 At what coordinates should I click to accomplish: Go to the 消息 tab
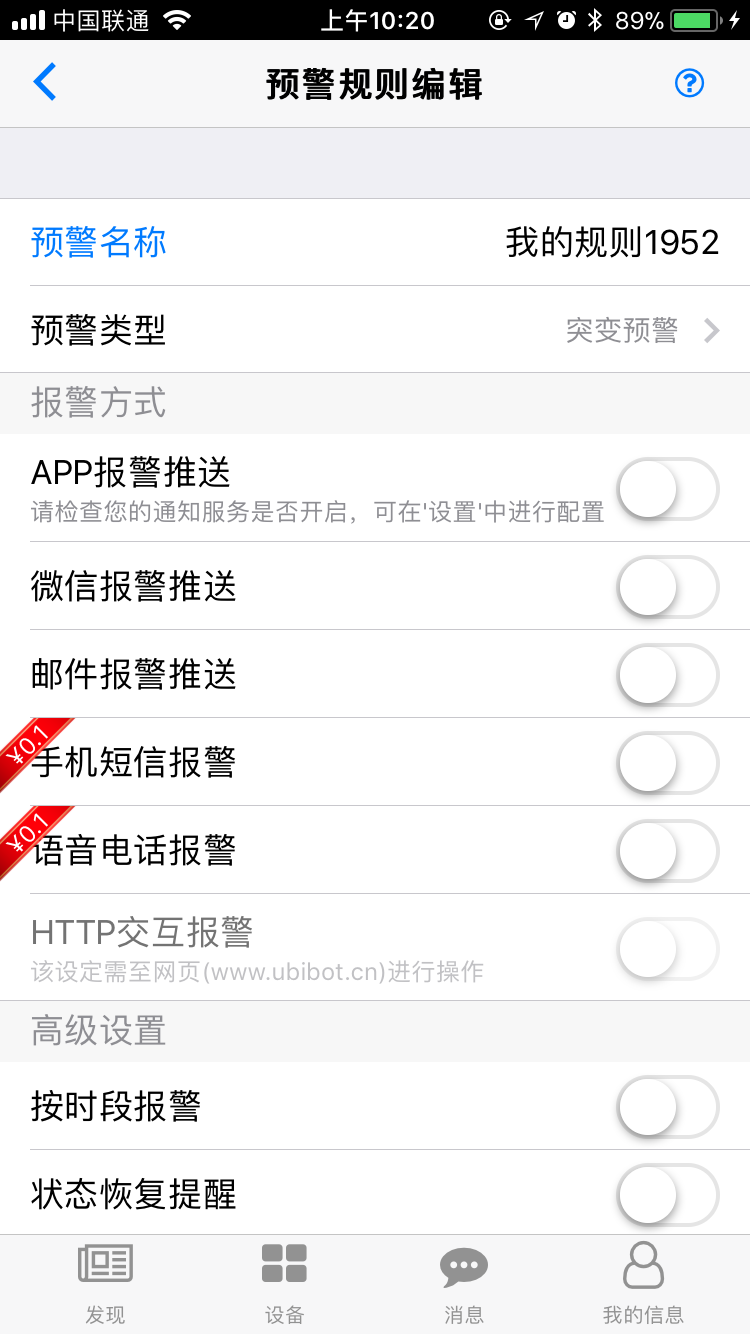point(464,1284)
